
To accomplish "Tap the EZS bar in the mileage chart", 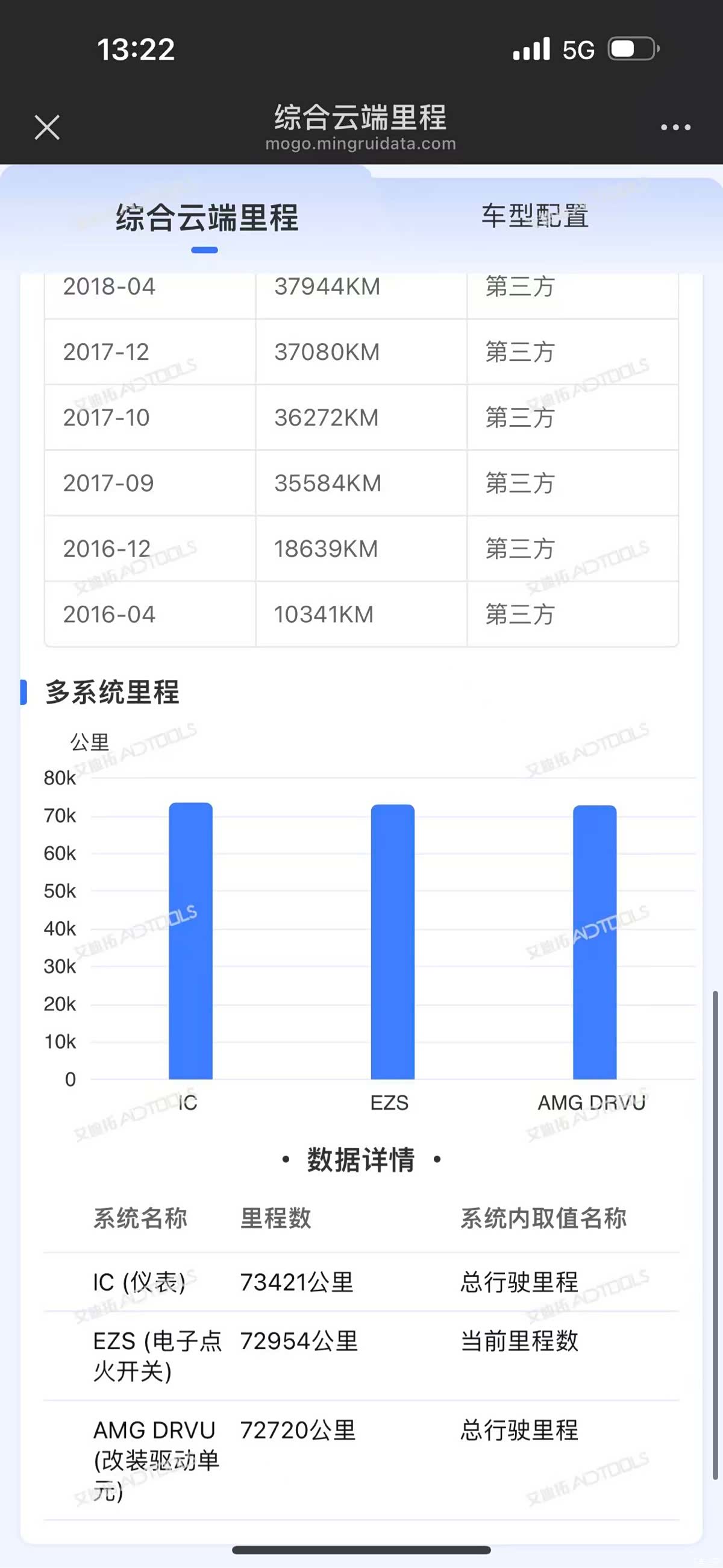I will (x=393, y=942).
